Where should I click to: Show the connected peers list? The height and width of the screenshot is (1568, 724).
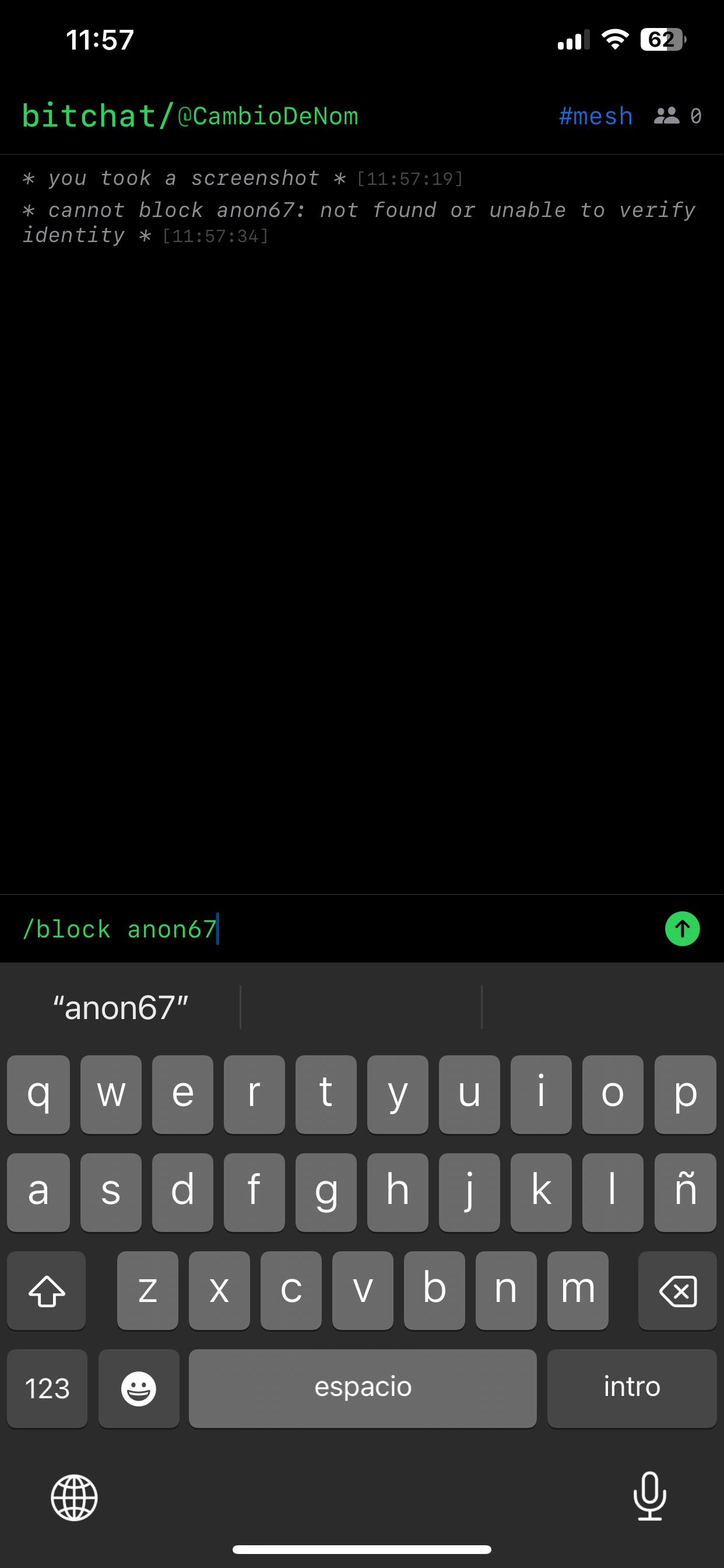tap(677, 116)
